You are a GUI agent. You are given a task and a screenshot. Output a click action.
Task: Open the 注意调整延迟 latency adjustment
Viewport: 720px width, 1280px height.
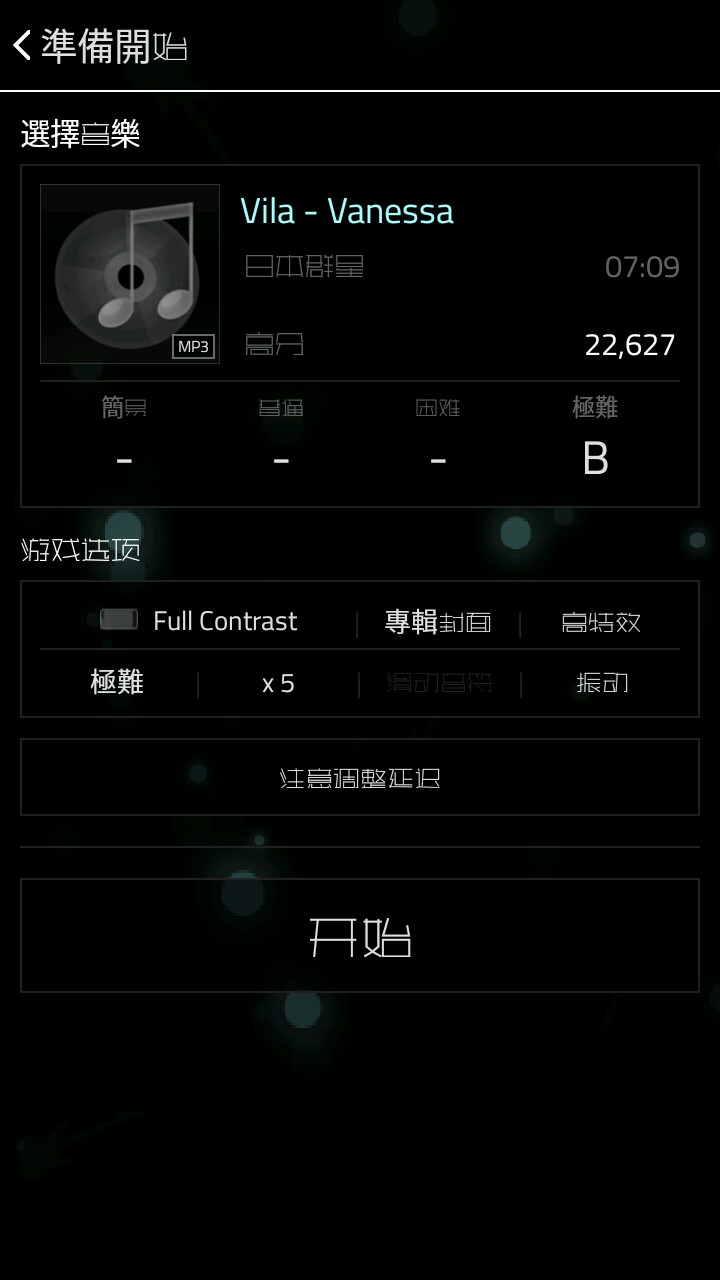360,777
